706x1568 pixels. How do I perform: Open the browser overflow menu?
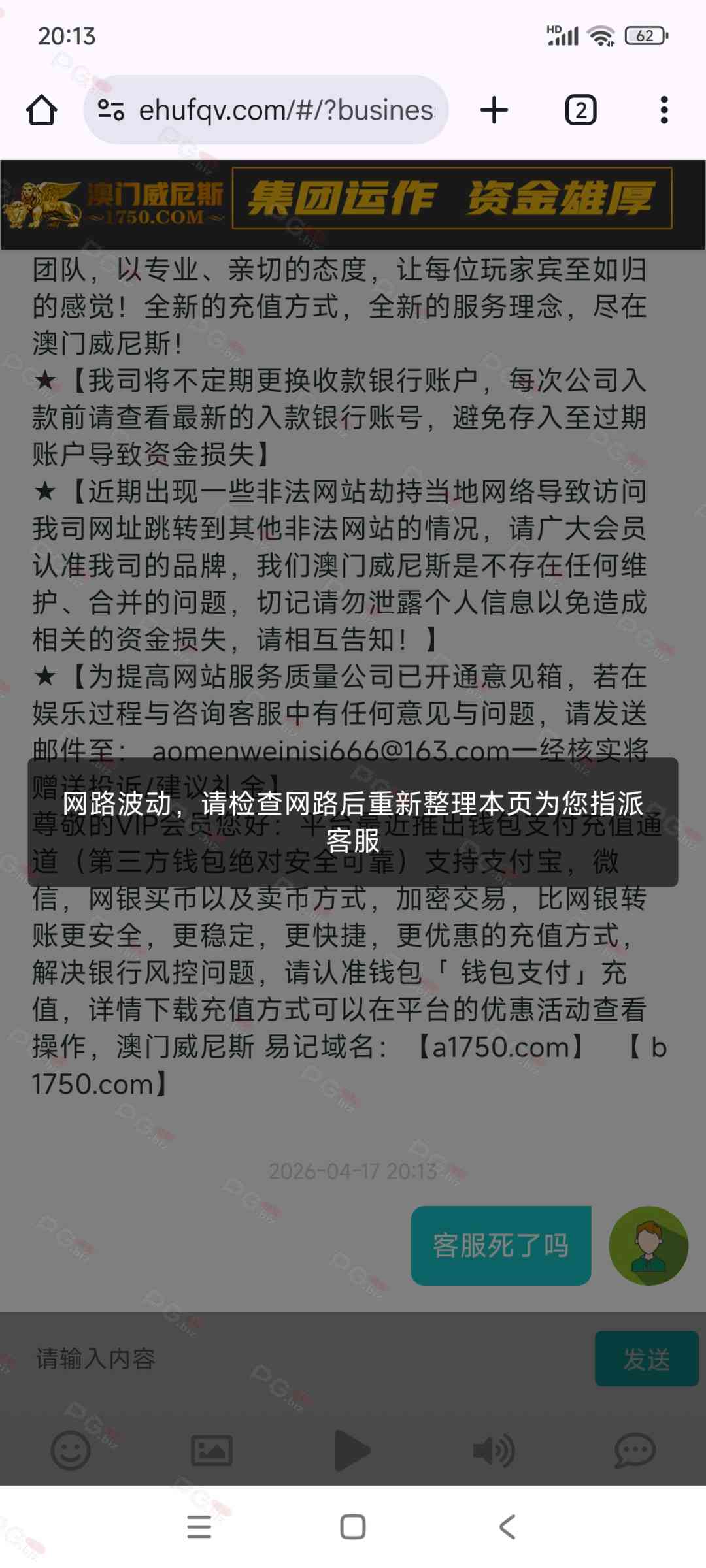[x=664, y=110]
